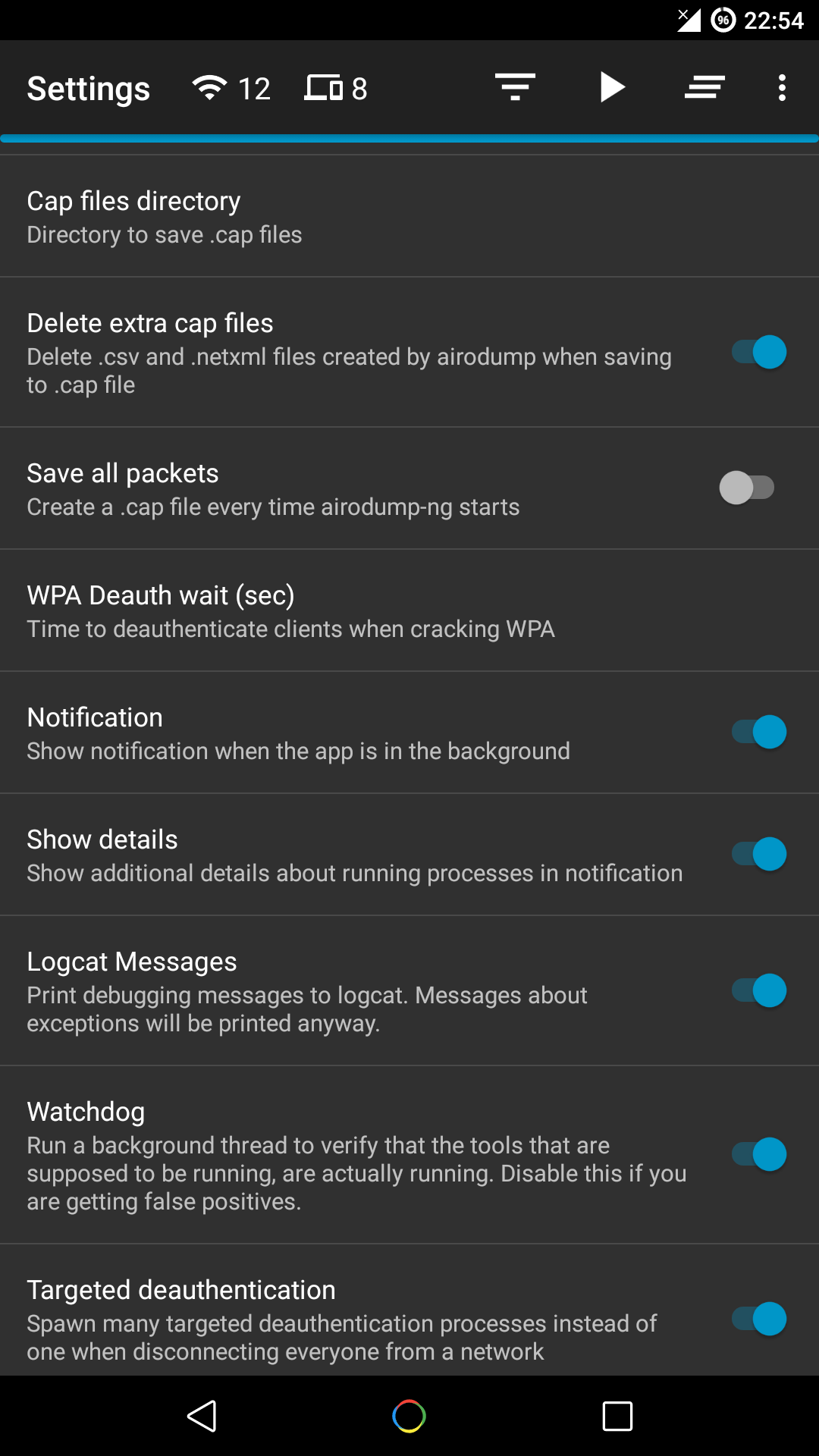Go back with the system back button
819x1456 pixels.
click(202, 1416)
